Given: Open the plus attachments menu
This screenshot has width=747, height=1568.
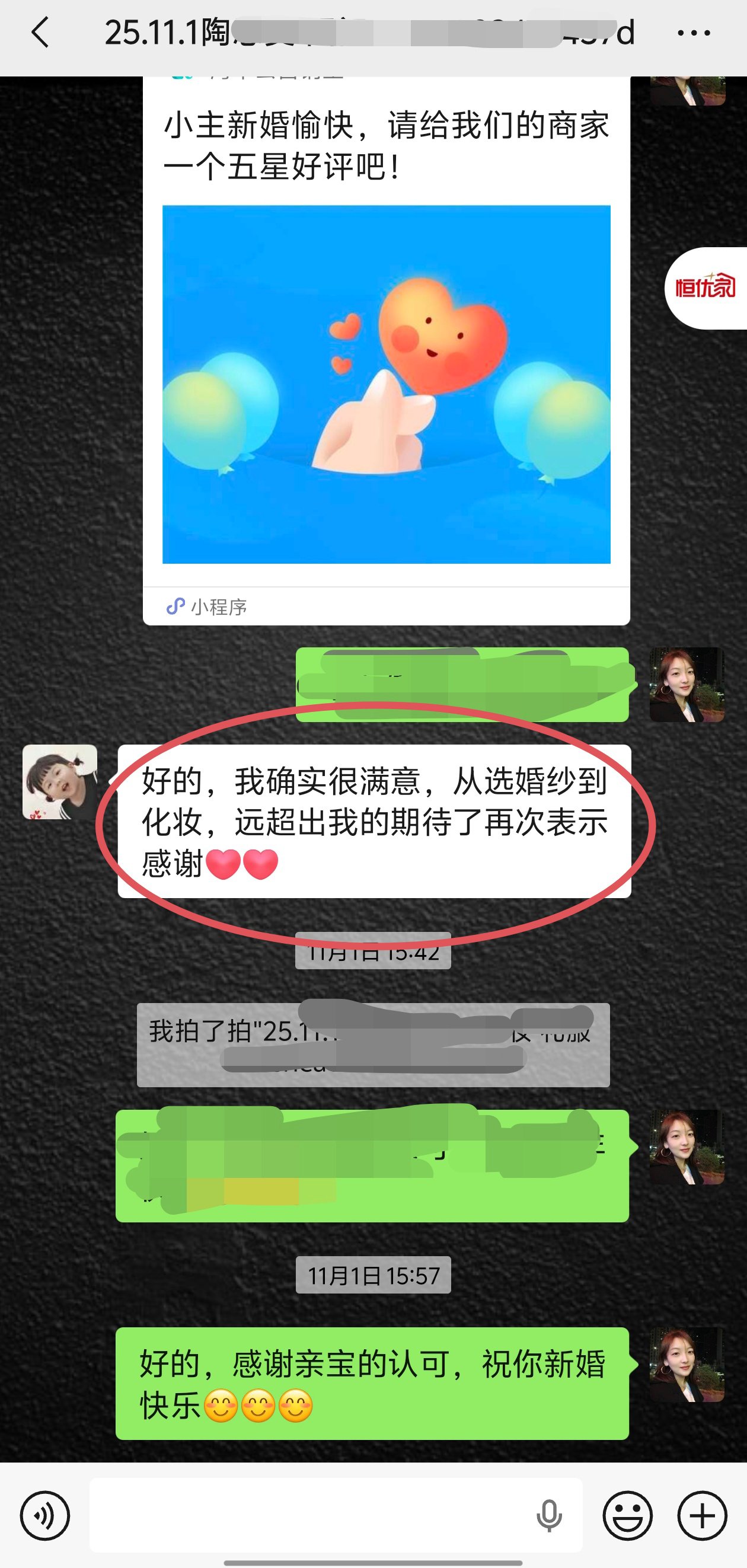Looking at the screenshot, I should coord(702,1516).
